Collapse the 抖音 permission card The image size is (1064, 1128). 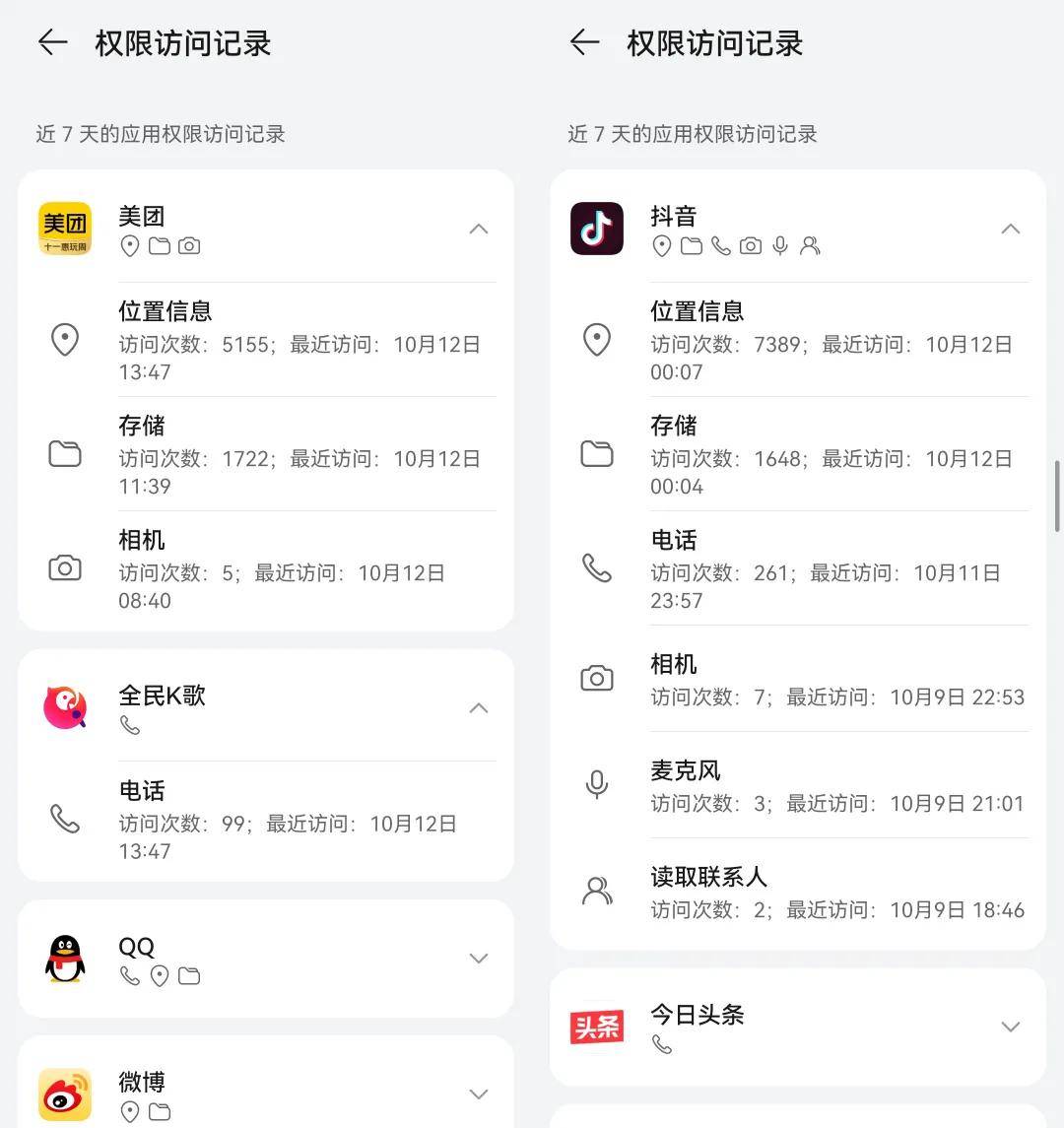(x=1010, y=229)
